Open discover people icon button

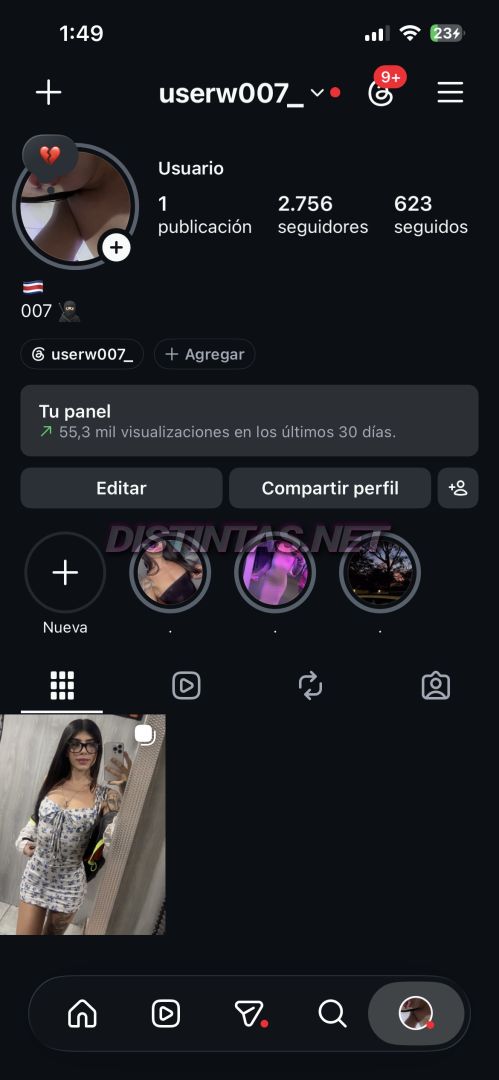(458, 488)
